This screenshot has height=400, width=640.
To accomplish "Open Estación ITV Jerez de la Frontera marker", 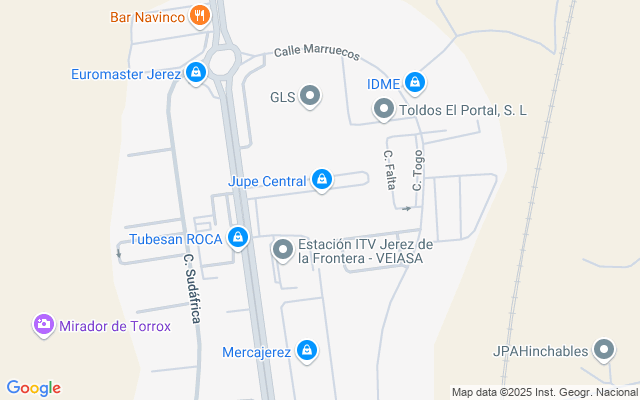I will coord(284,249).
